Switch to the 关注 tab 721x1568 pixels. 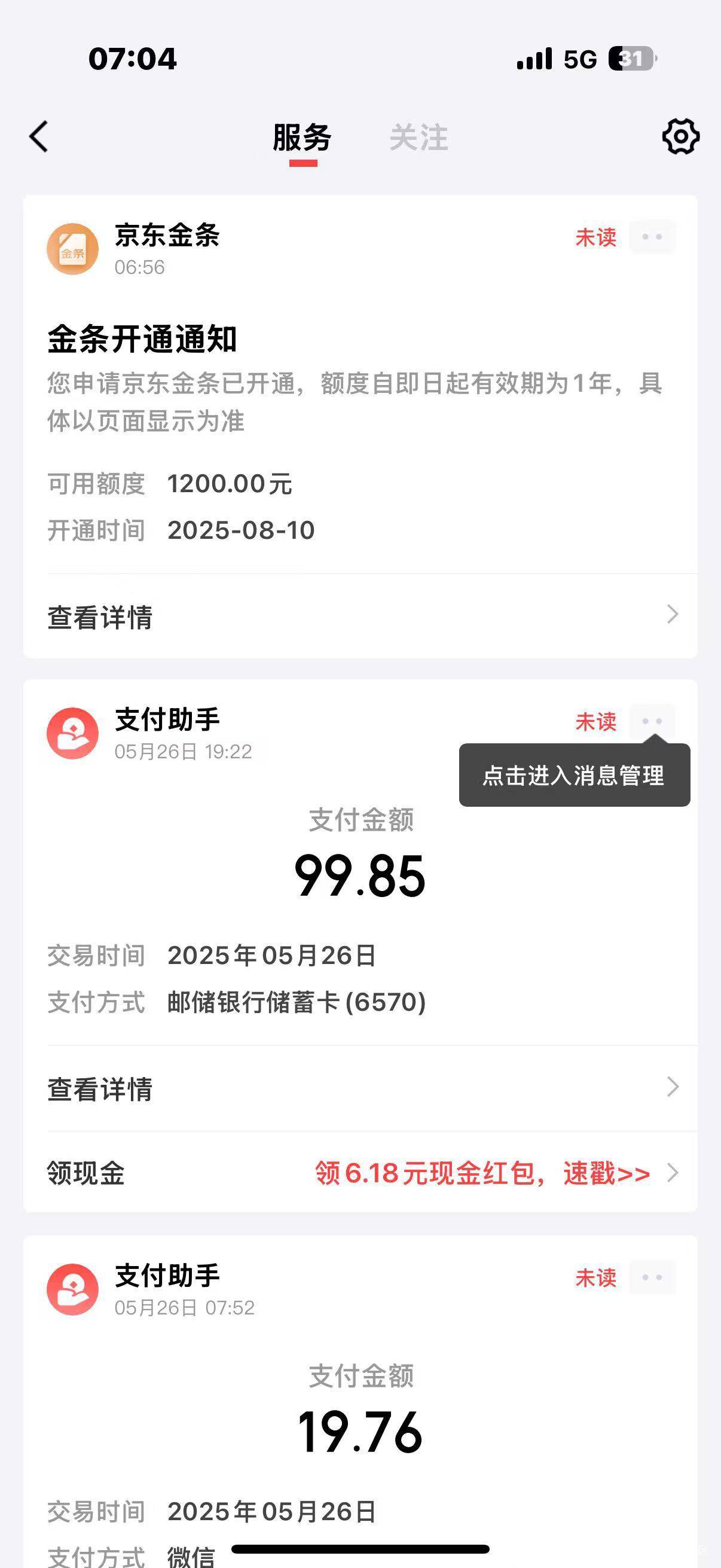point(418,138)
